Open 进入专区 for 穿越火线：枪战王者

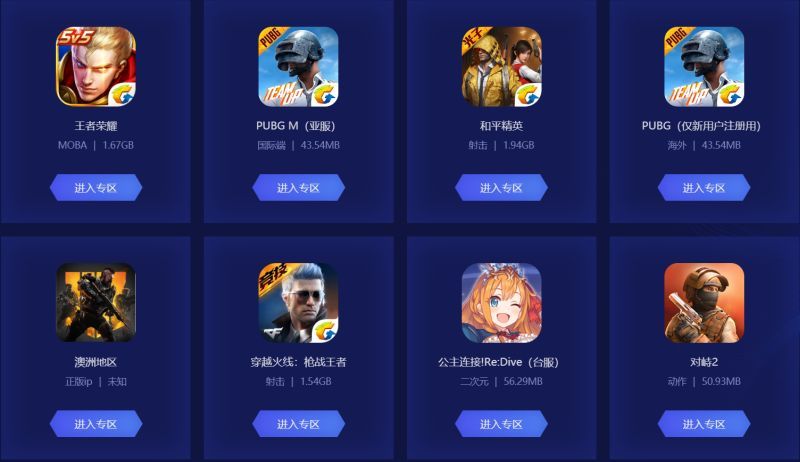[x=298, y=424]
